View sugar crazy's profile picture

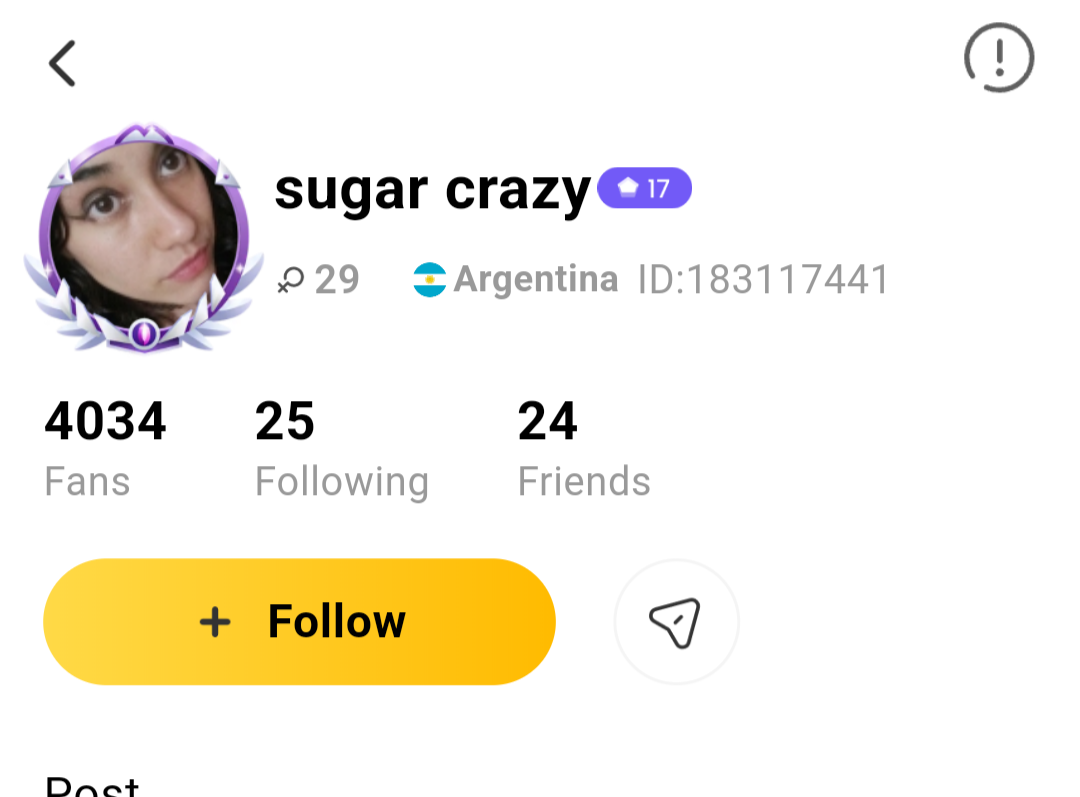click(x=142, y=236)
